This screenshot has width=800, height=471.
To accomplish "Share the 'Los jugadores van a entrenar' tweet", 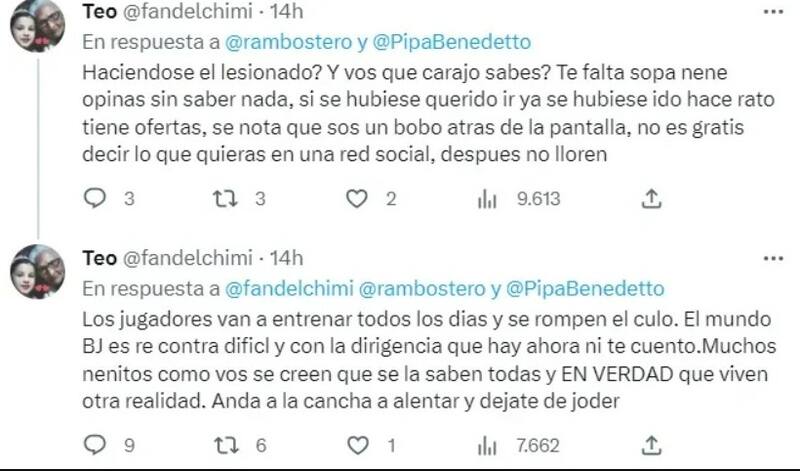I will 651,444.
